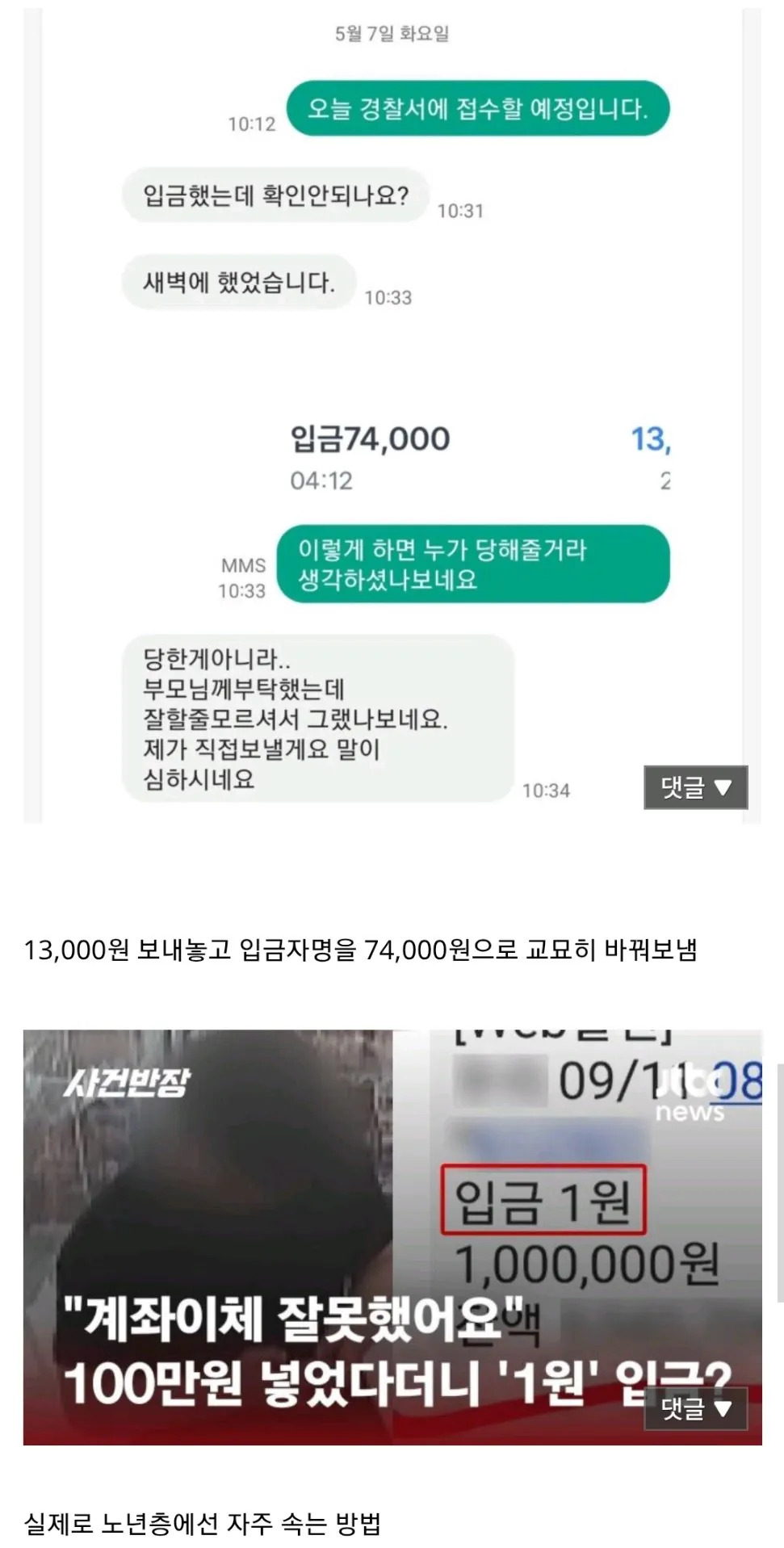Open the 사건반장 news image
The image size is (784, 1548).
(392, 1237)
